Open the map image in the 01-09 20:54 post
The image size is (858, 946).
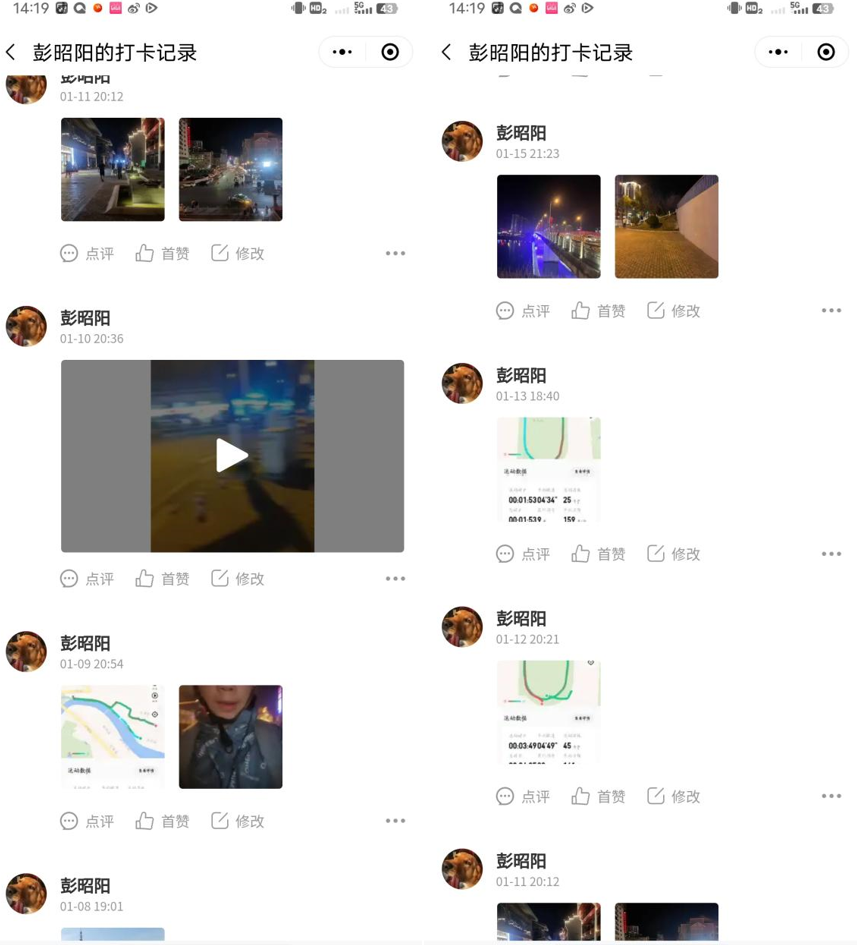click(113, 737)
